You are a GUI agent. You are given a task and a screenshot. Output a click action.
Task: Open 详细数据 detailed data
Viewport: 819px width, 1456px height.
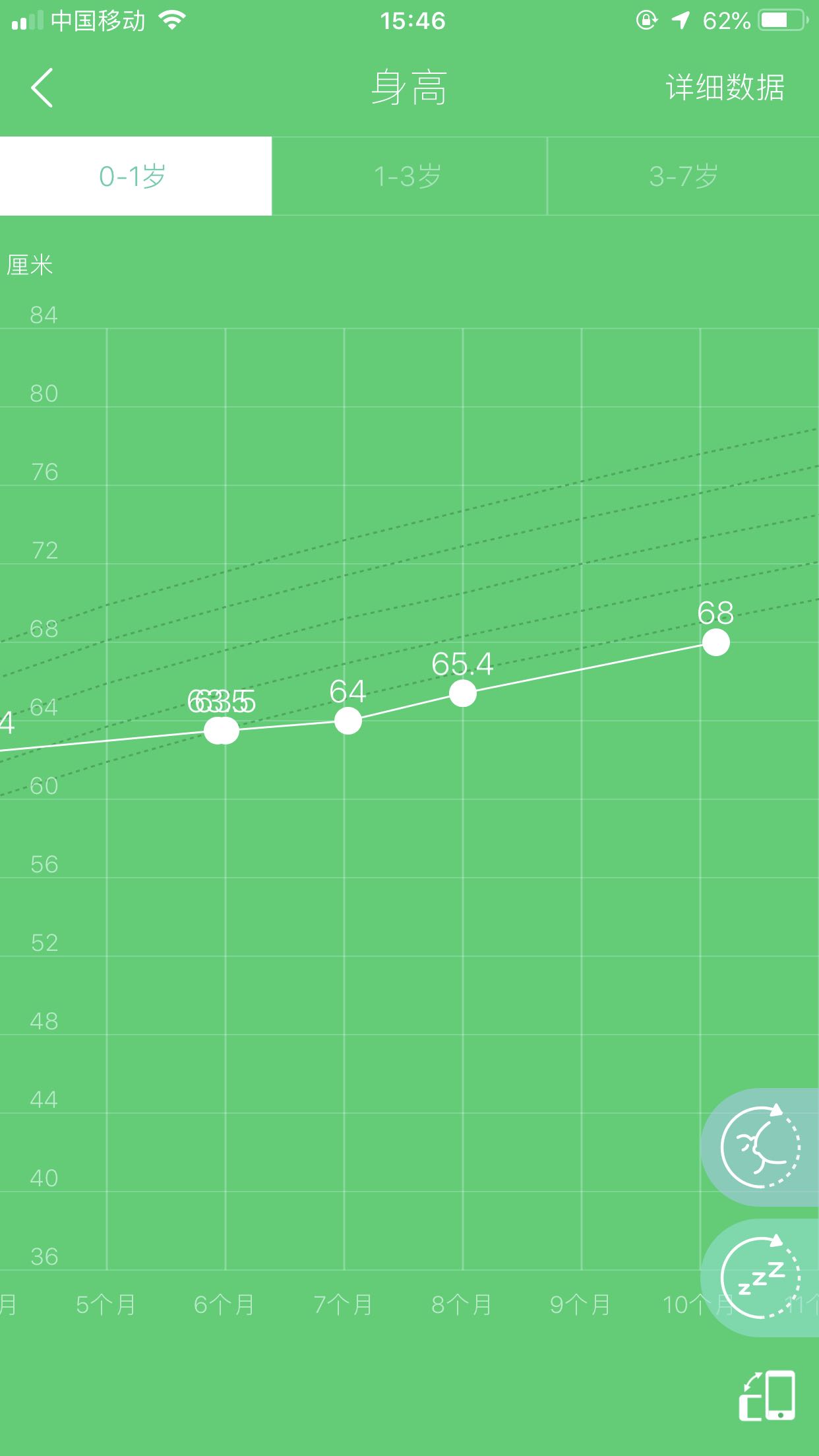[725, 88]
